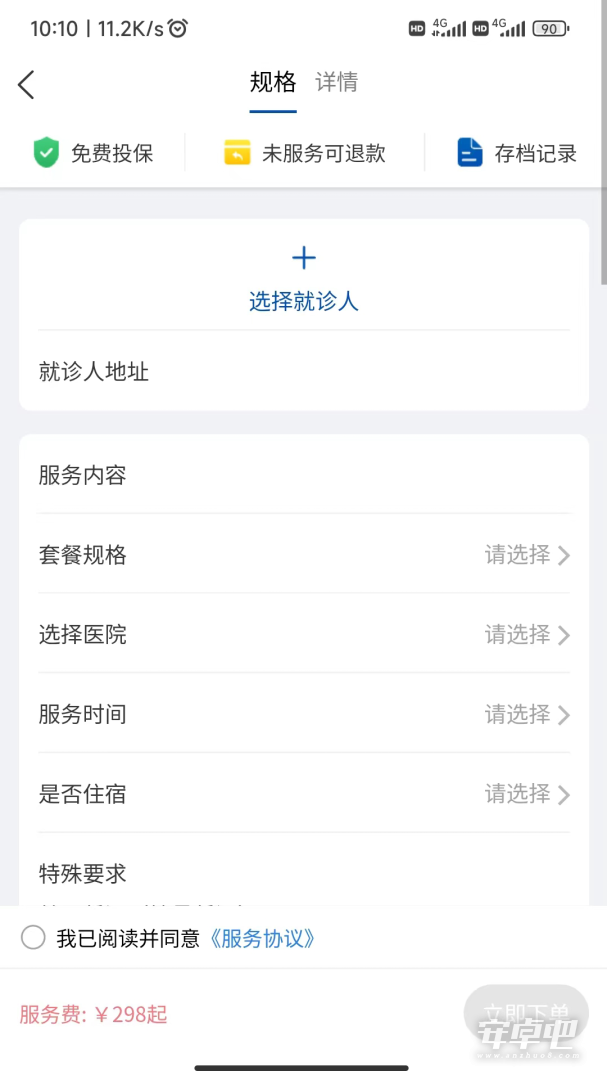Screen dimensions: 607x1080
Task: Select the 是否住宿 option
Action: click(x=304, y=794)
